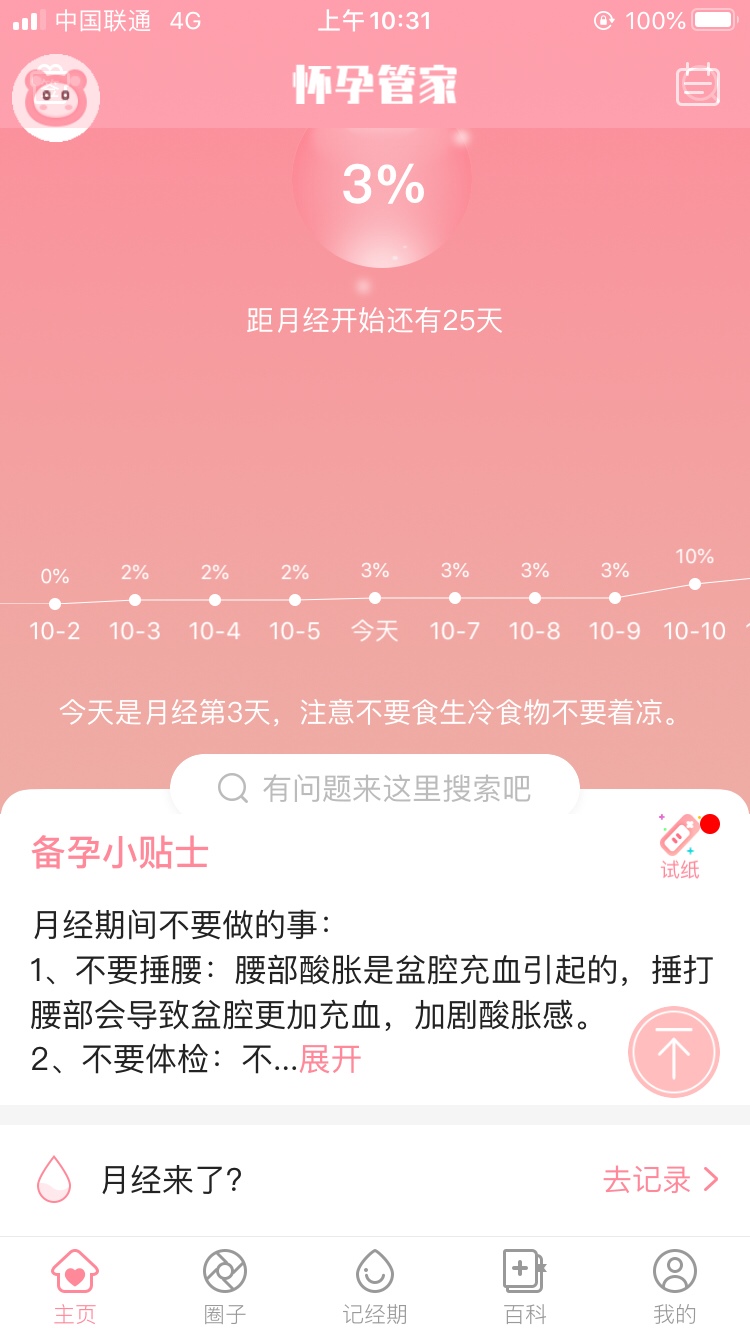Tap the search box 有问题来这里搜索吧

coord(375,788)
